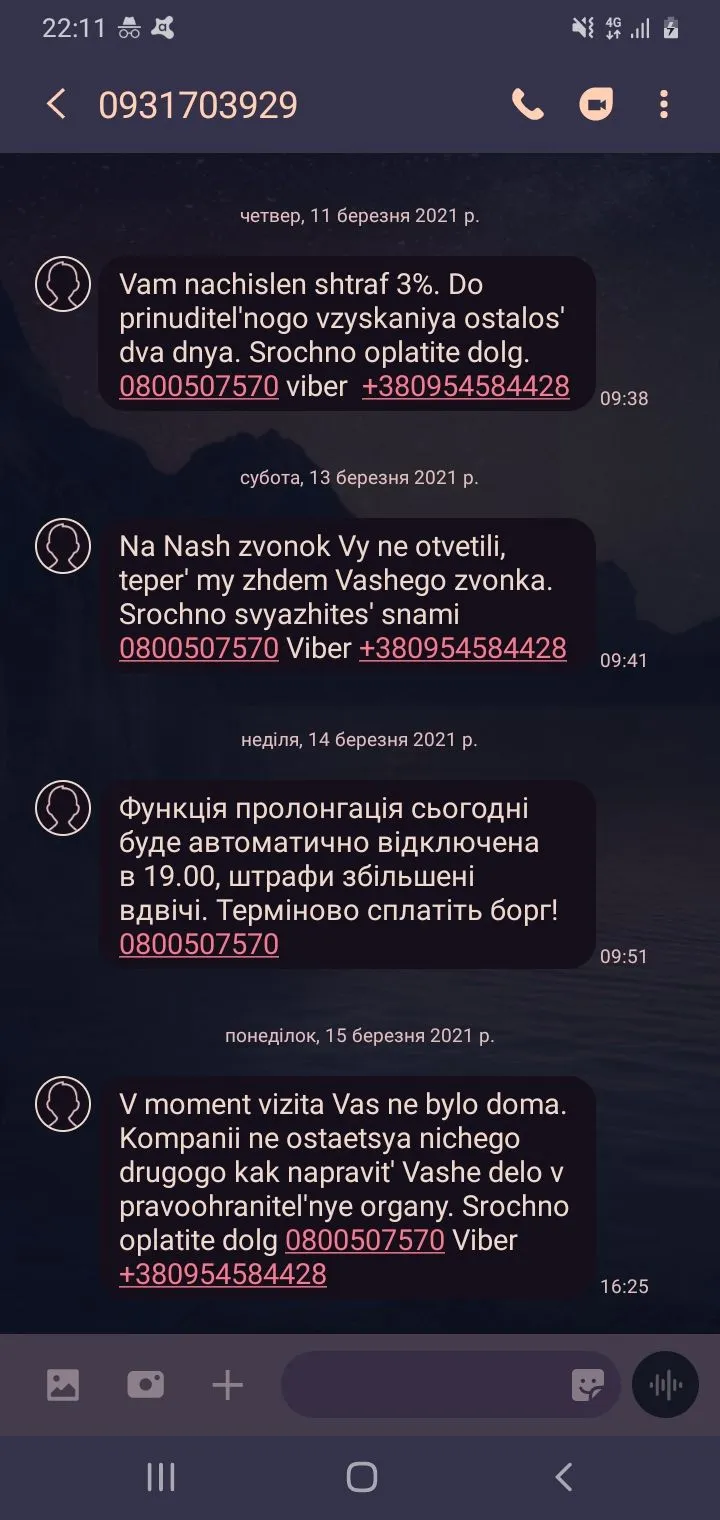Call 0931703929 with the phone icon
The height and width of the screenshot is (1520, 720).
pos(527,104)
